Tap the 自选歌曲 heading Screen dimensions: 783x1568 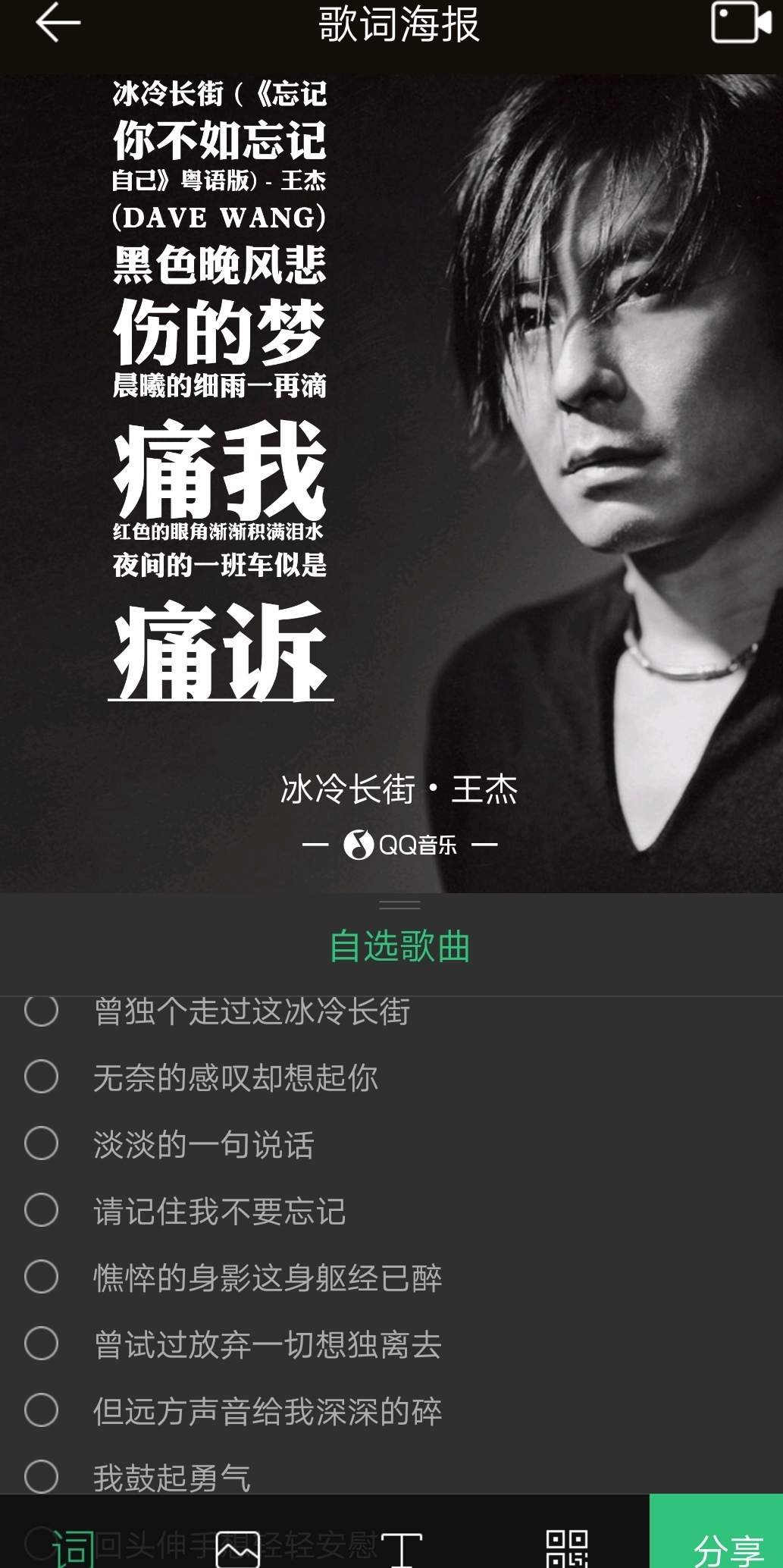(399, 946)
